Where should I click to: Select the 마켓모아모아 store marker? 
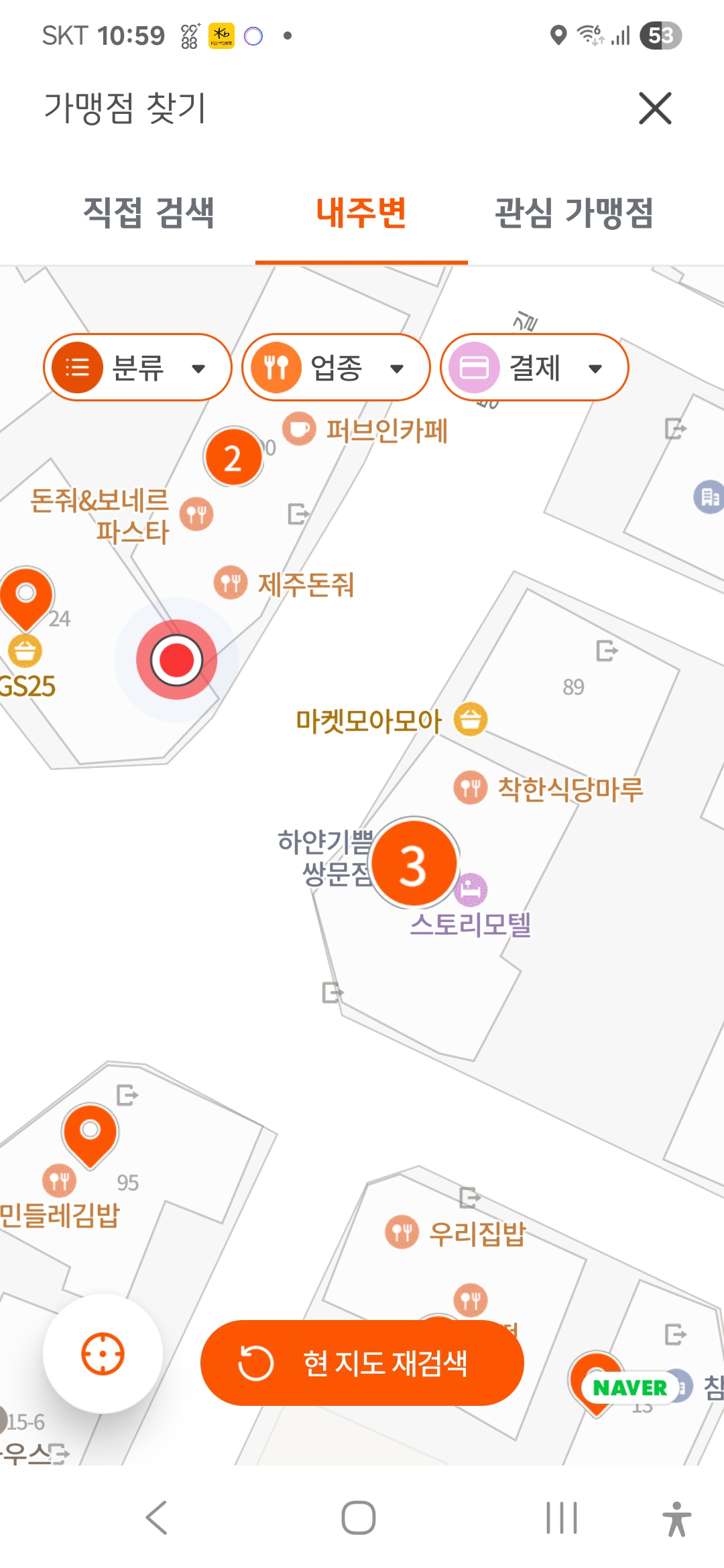click(x=471, y=719)
